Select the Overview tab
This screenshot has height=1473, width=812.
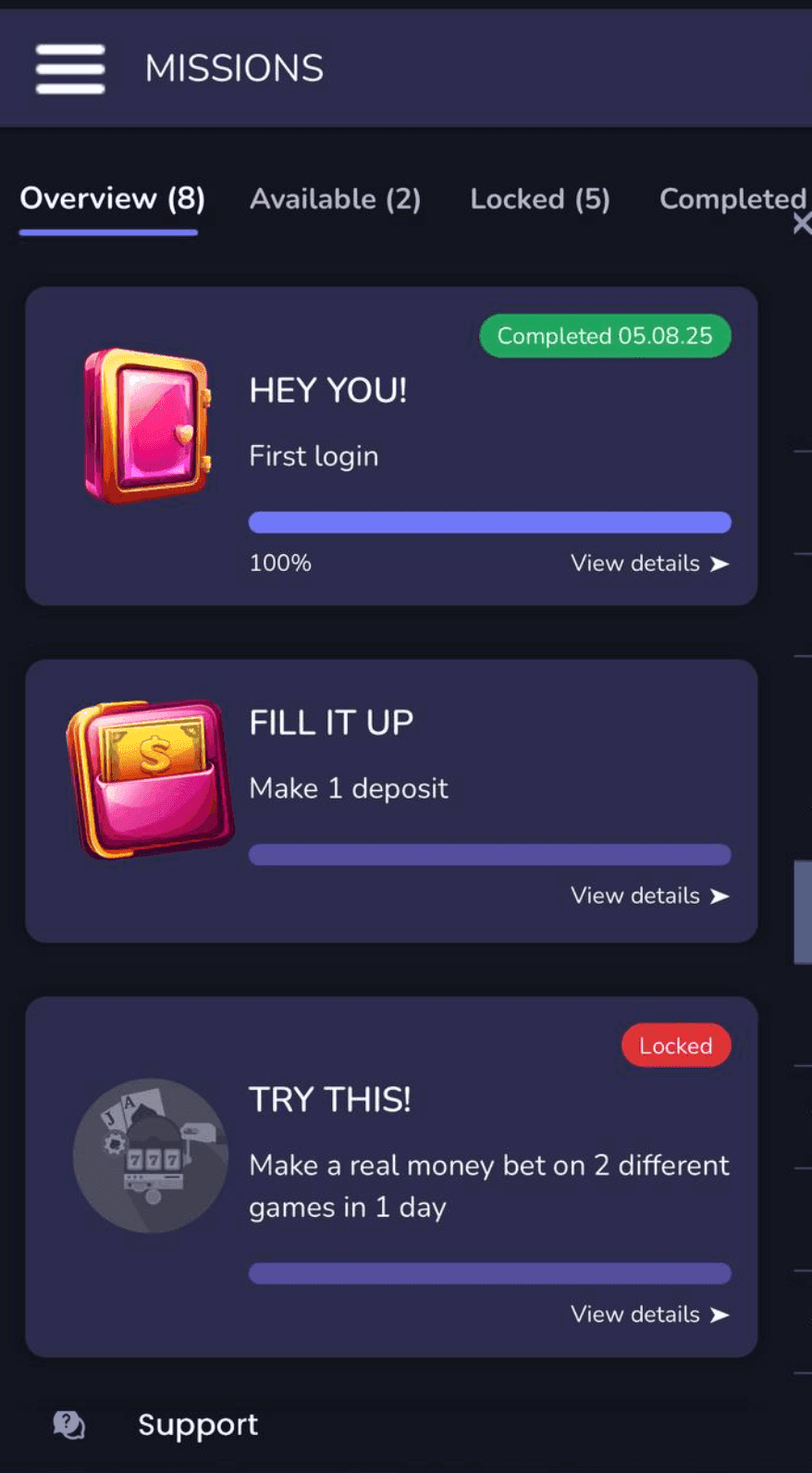[x=112, y=199]
